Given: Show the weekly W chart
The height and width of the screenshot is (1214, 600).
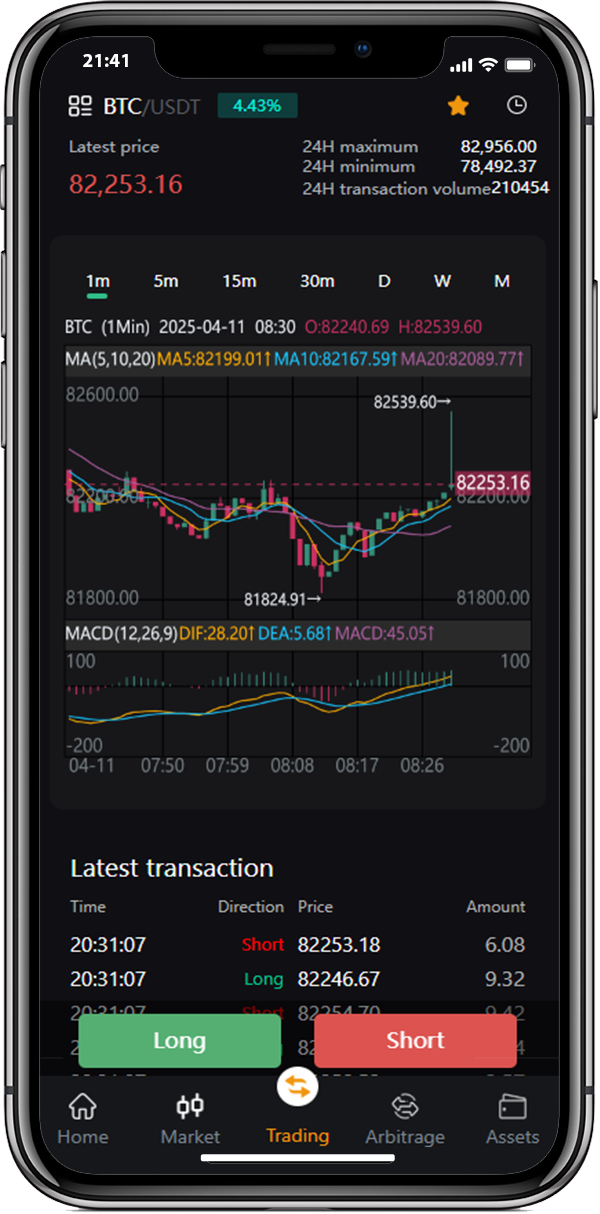Looking at the screenshot, I should [x=442, y=282].
